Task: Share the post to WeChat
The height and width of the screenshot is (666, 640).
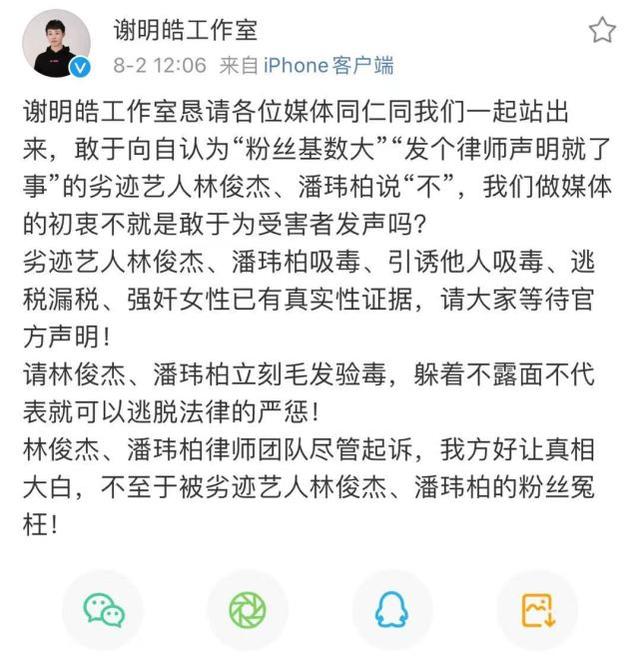Action: (103, 610)
